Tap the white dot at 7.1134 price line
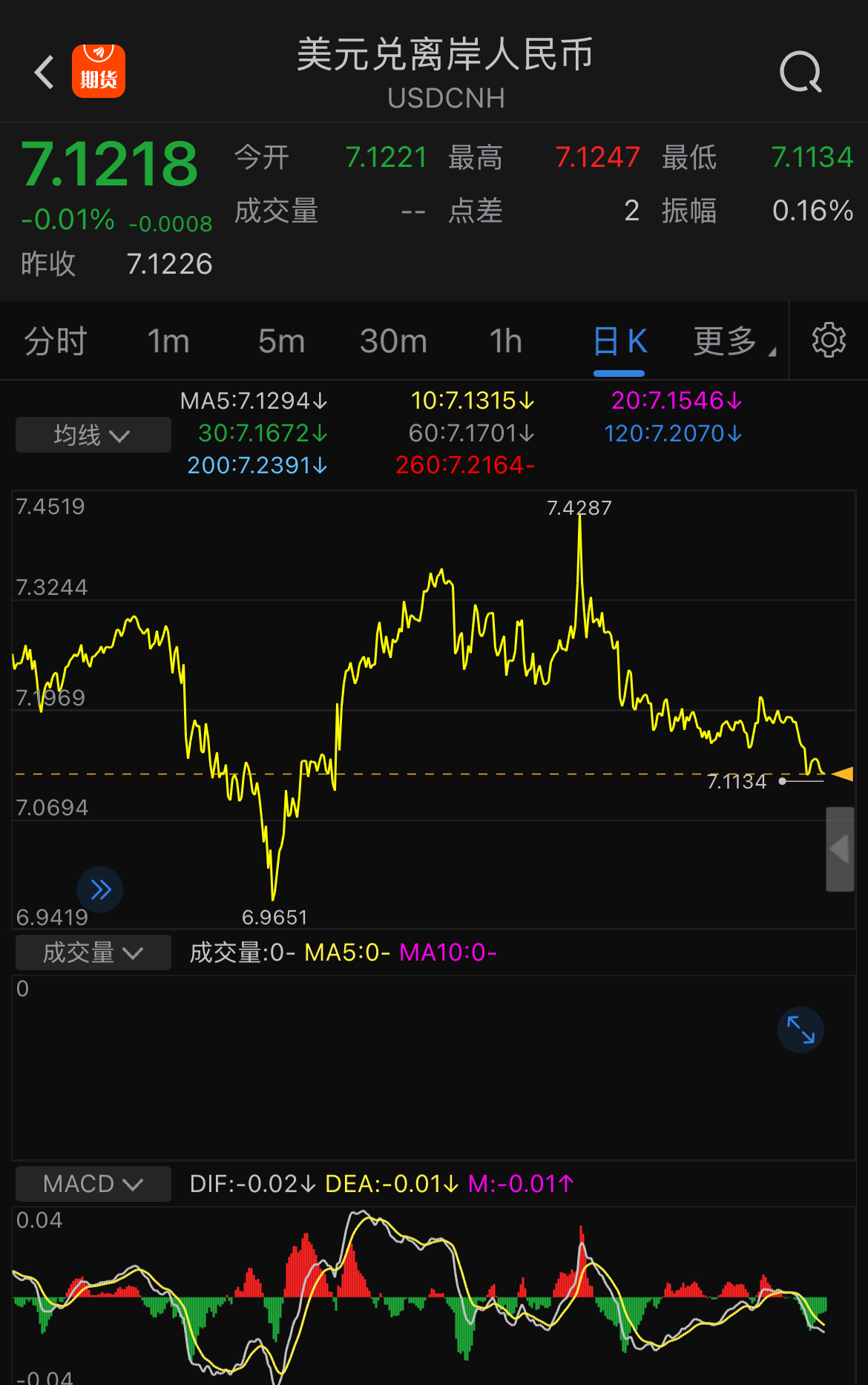 (781, 781)
